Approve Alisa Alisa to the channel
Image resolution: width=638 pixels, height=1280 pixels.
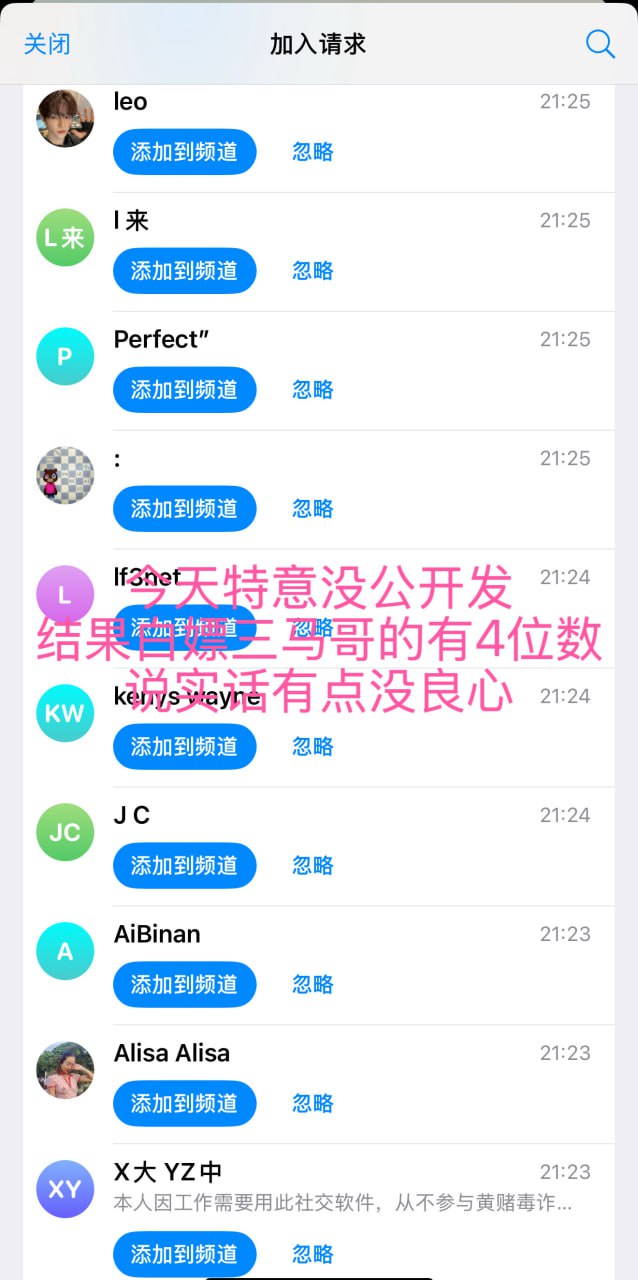(184, 1104)
